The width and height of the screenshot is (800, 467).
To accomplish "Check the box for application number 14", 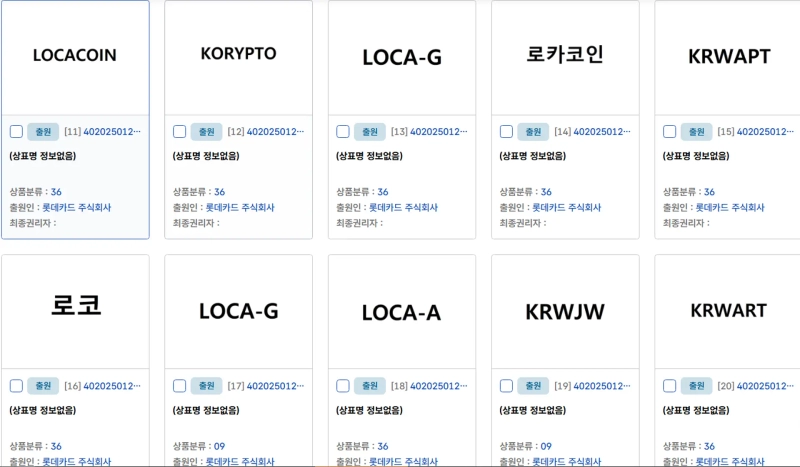I will [x=506, y=131].
